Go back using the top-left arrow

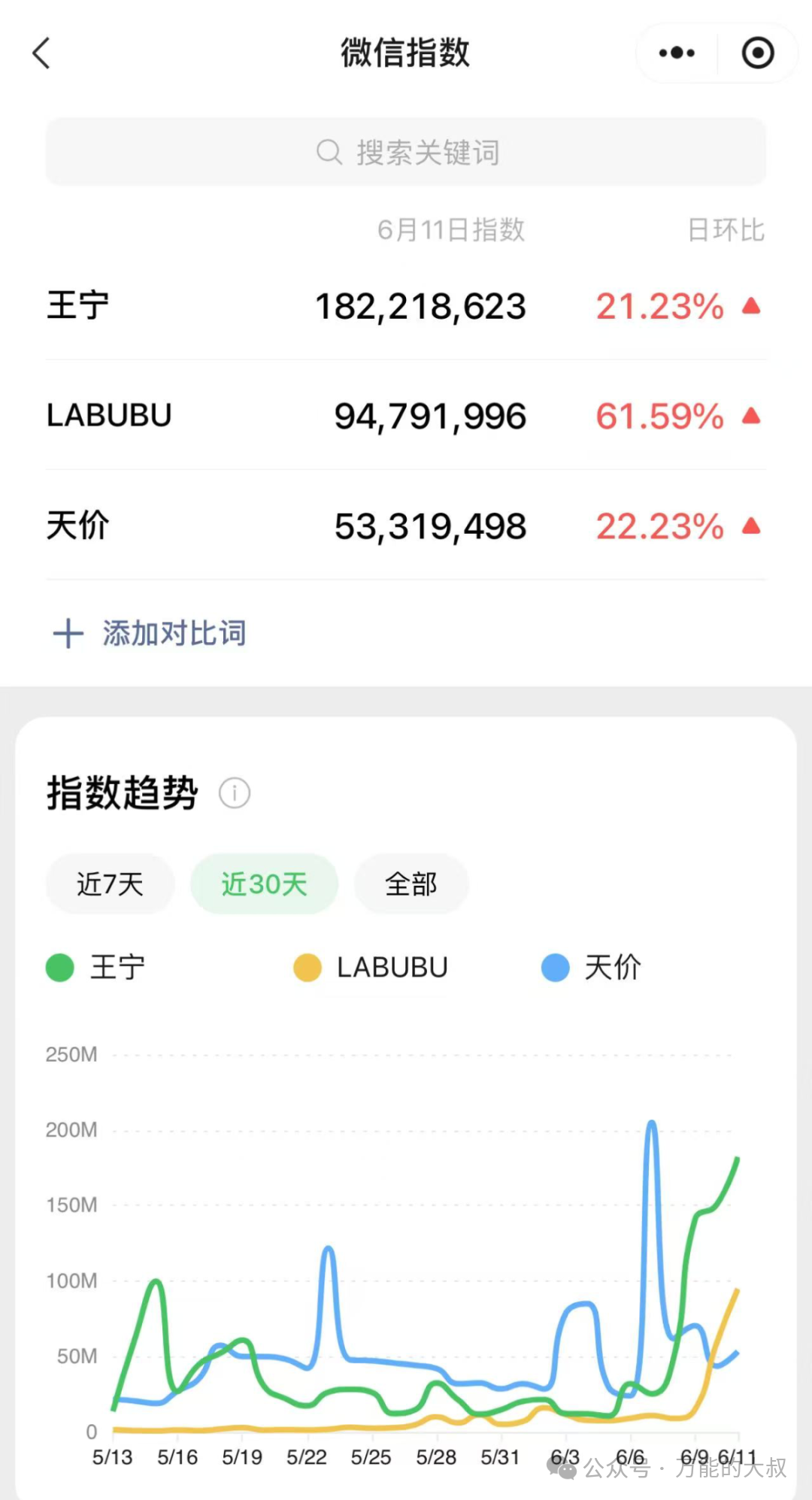click(42, 53)
